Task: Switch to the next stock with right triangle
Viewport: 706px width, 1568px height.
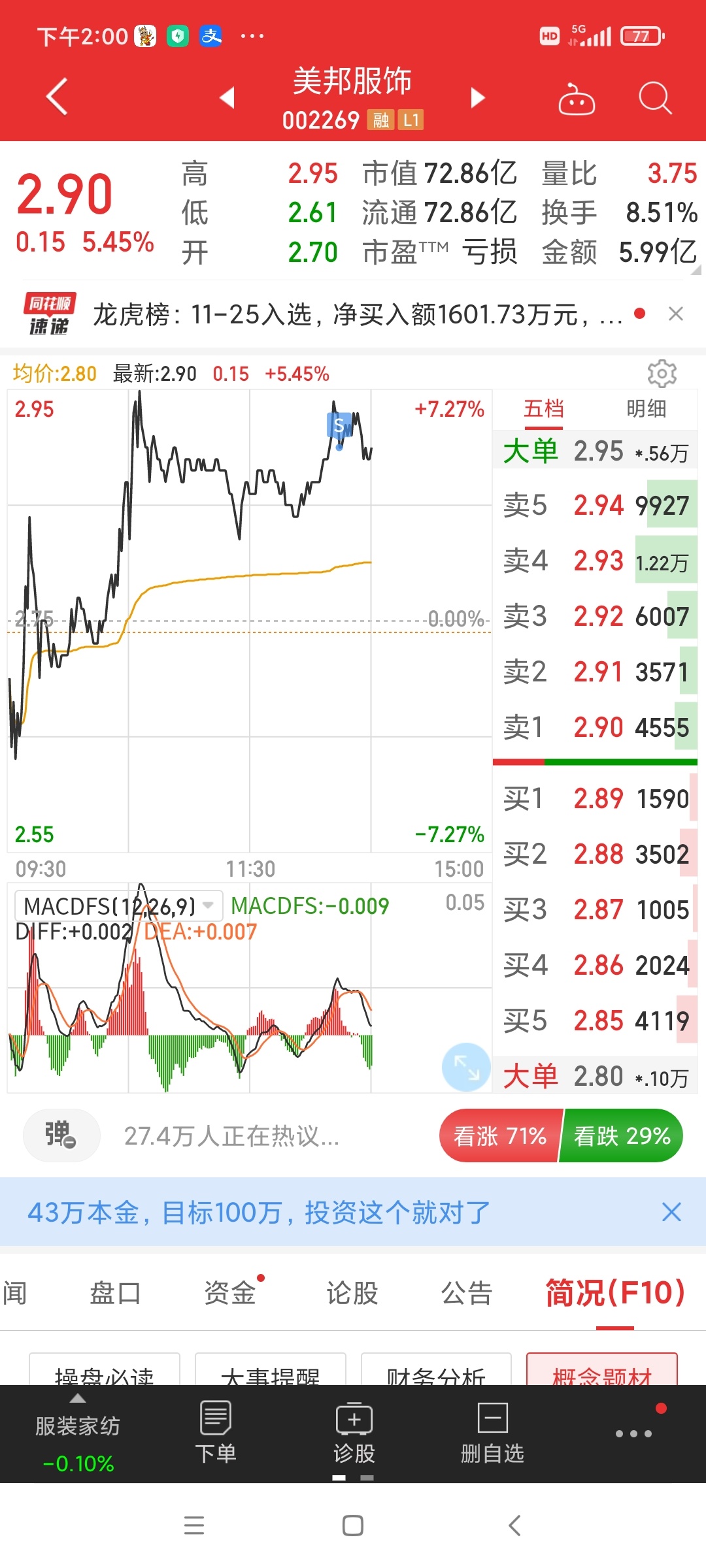Action: [478, 97]
